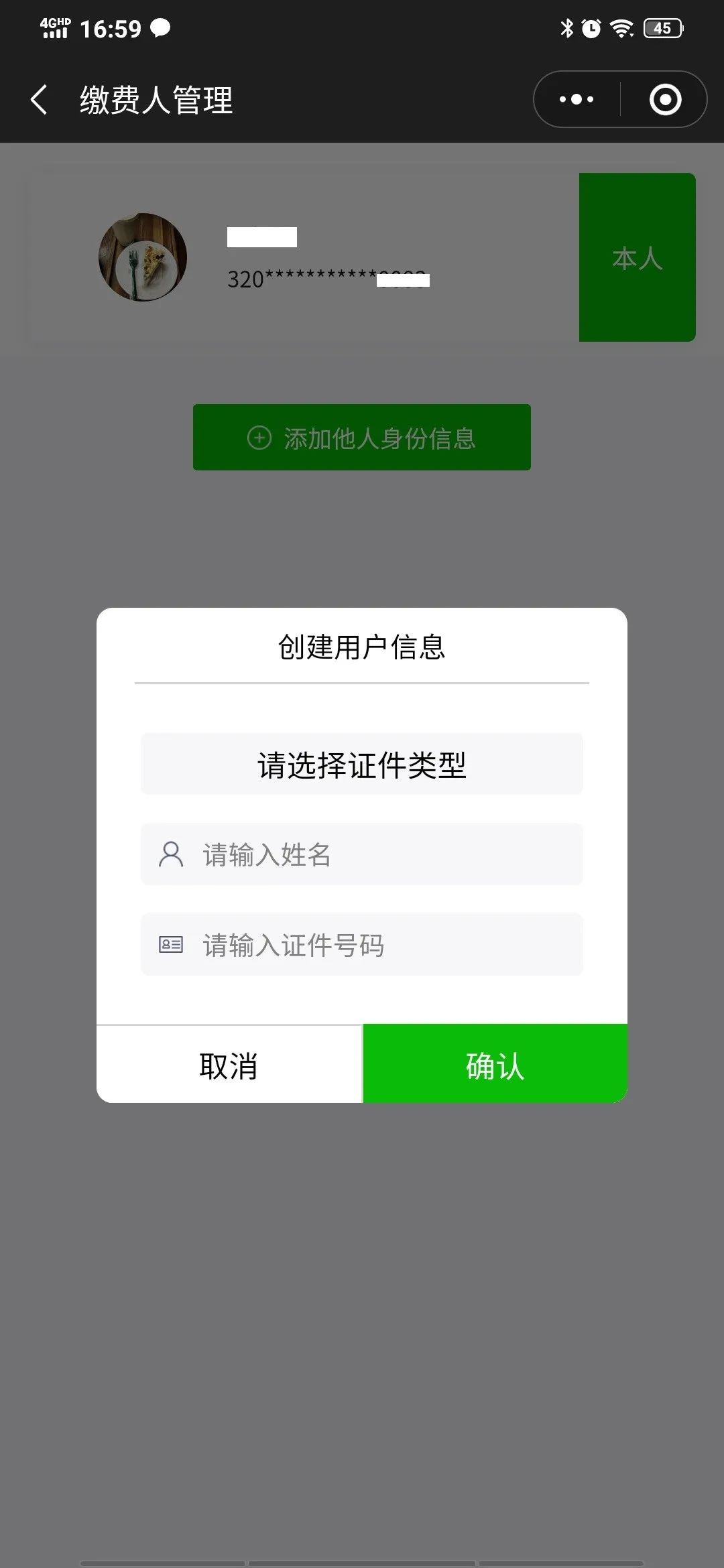Close the mini-program with the circle button

(665, 100)
